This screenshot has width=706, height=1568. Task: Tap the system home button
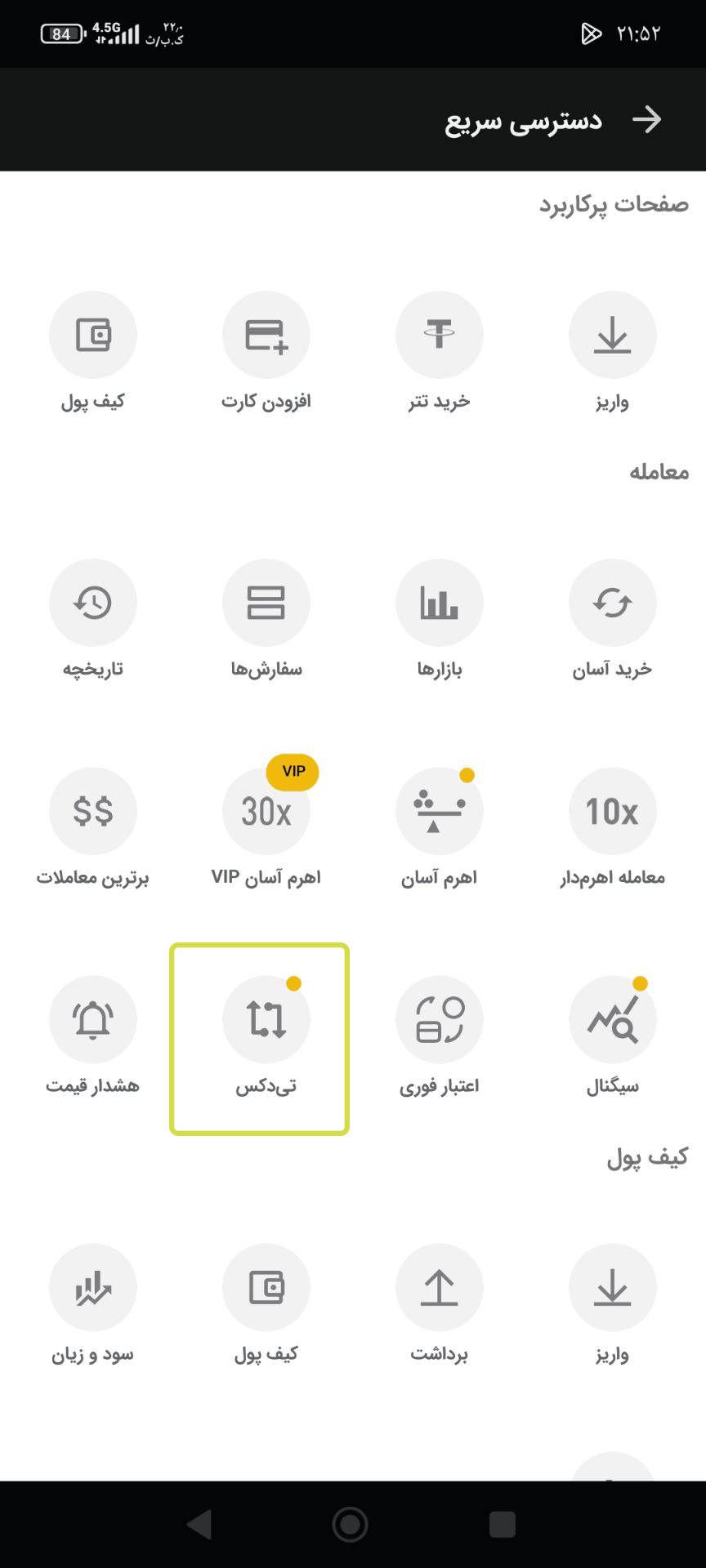point(350,1524)
